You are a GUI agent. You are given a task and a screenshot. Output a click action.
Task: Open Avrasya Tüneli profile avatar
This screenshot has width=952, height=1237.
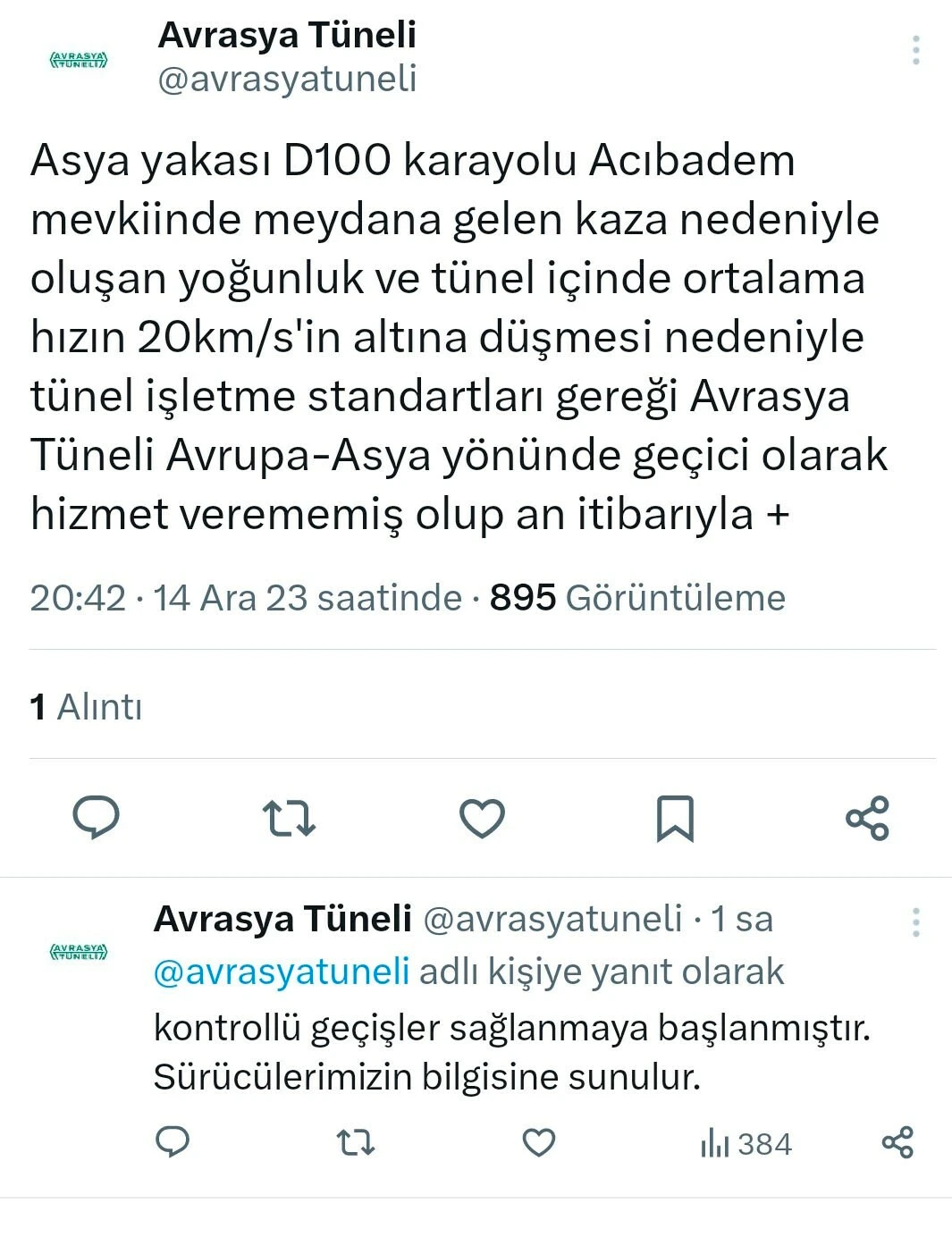click(77, 60)
